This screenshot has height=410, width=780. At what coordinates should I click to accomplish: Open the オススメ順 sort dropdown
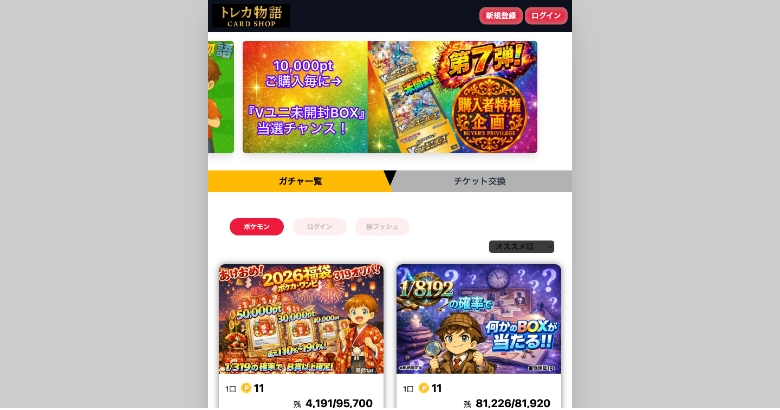tap(521, 246)
